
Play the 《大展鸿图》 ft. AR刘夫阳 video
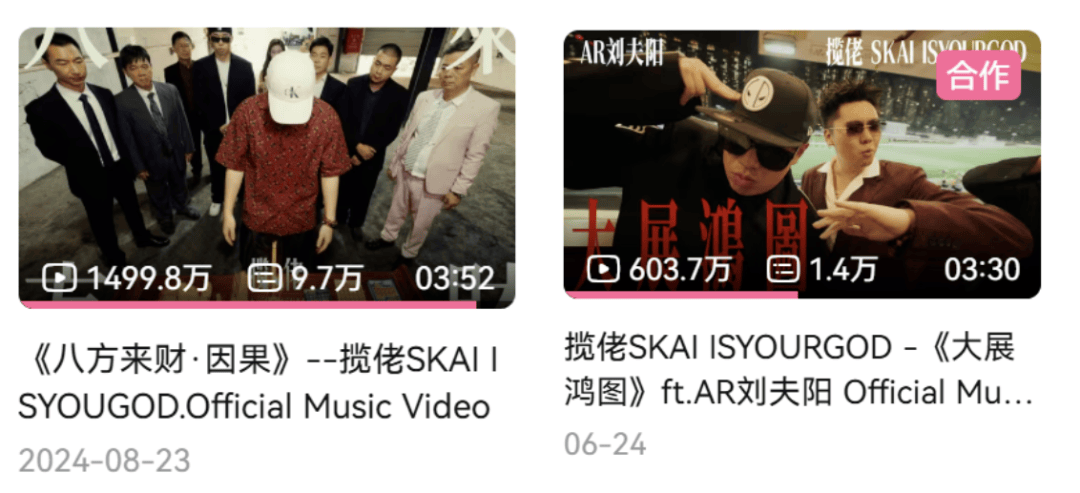click(802, 165)
